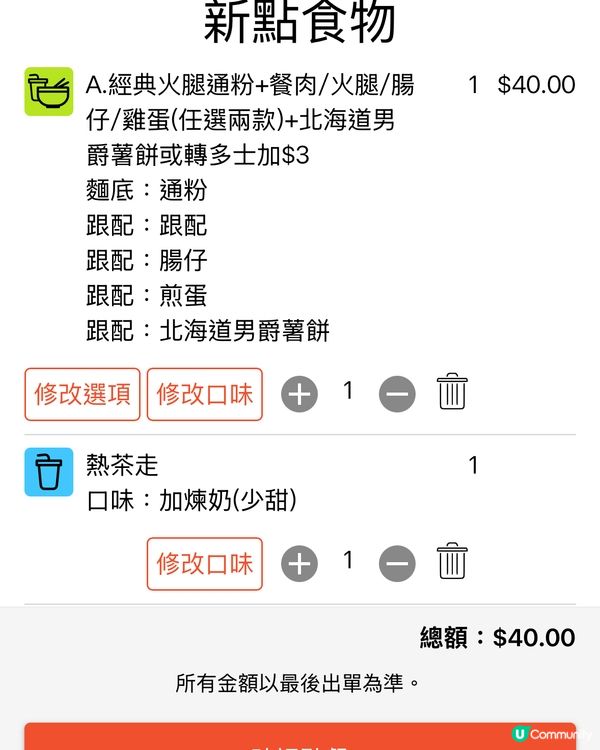Remove 熱茶走 from the order
600x750 pixels.
click(x=452, y=562)
